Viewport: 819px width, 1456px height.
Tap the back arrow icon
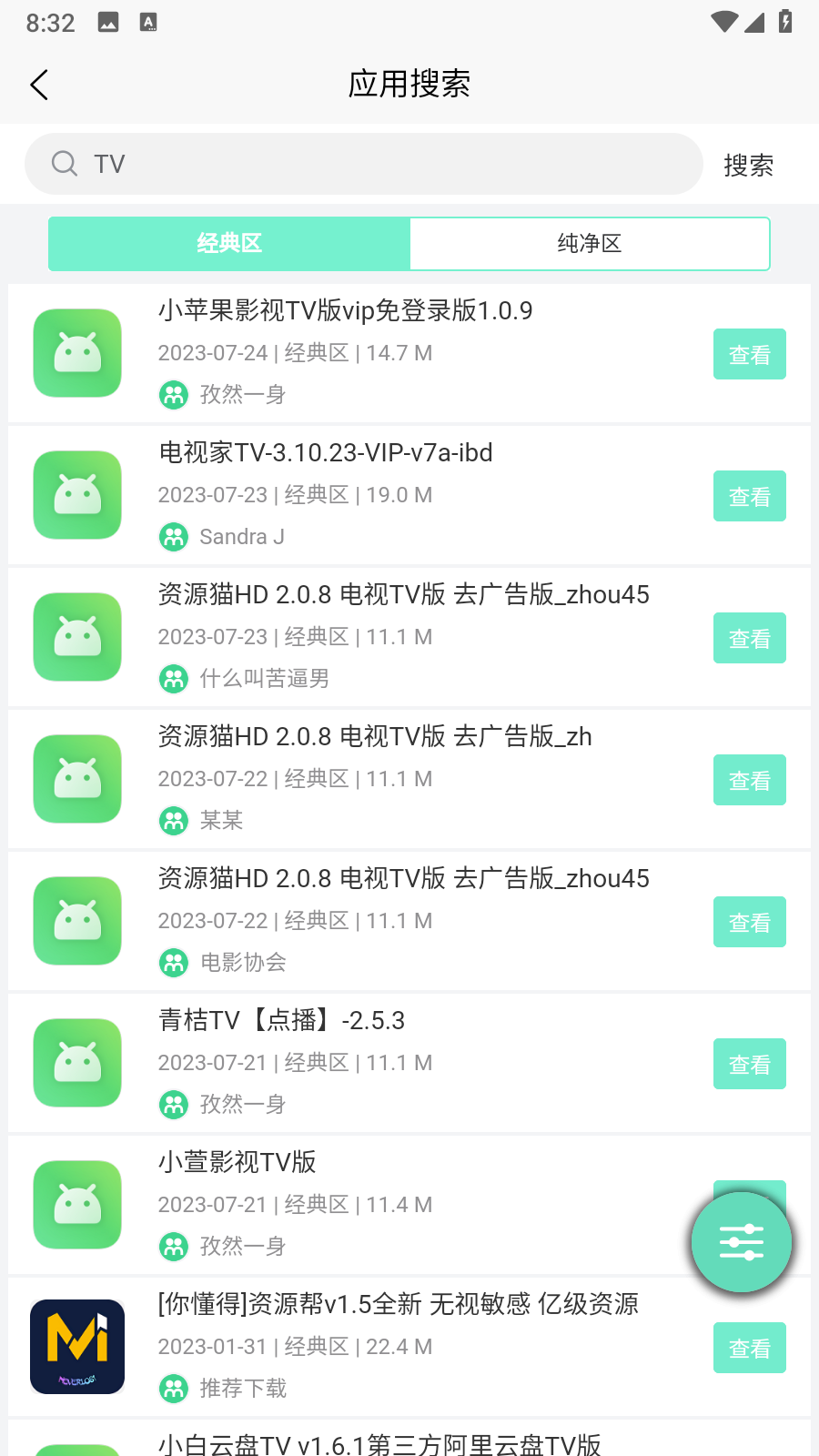(x=38, y=84)
